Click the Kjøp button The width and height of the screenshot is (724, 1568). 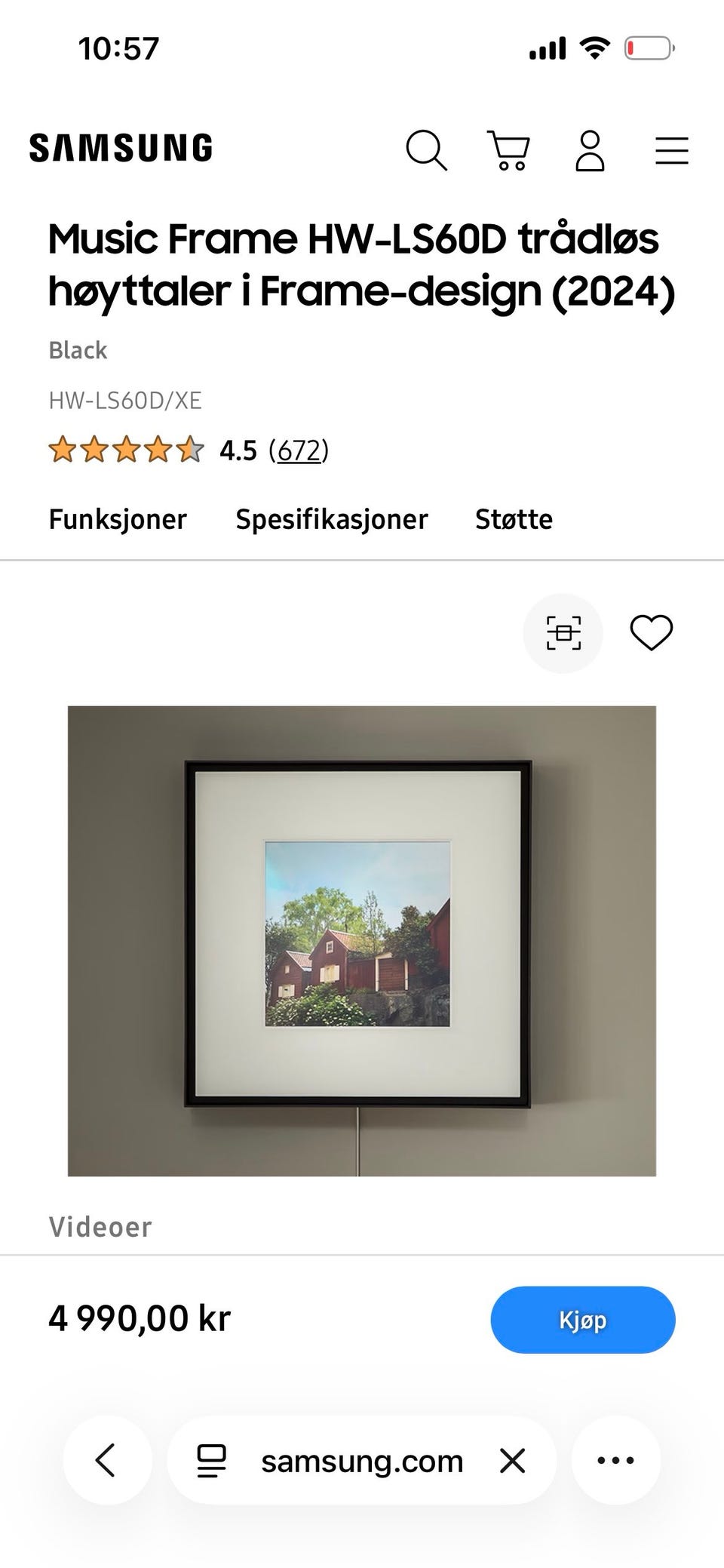[x=583, y=1320]
